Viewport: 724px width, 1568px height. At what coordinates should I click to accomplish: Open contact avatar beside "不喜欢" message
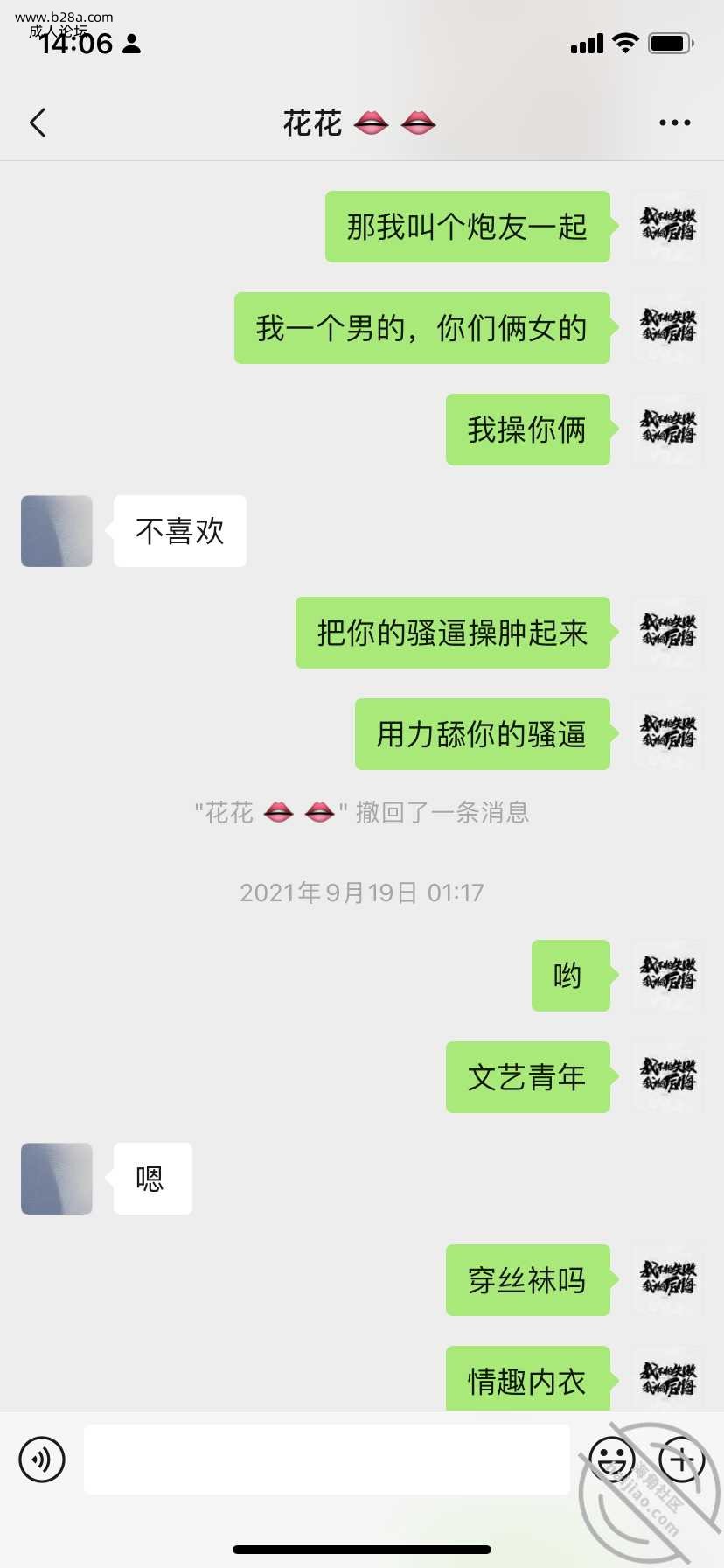(57, 531)
